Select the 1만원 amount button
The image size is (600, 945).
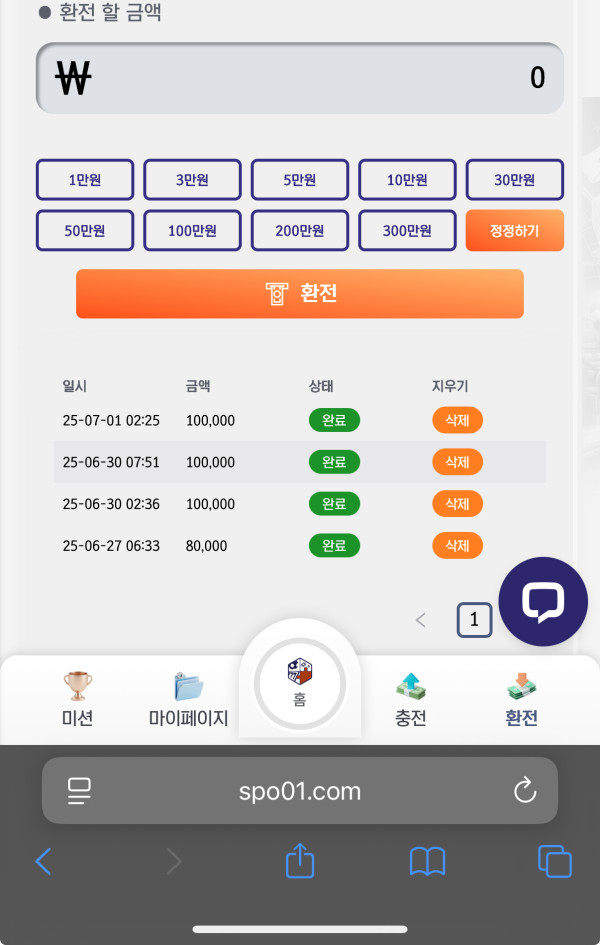[x=85, y=180]
